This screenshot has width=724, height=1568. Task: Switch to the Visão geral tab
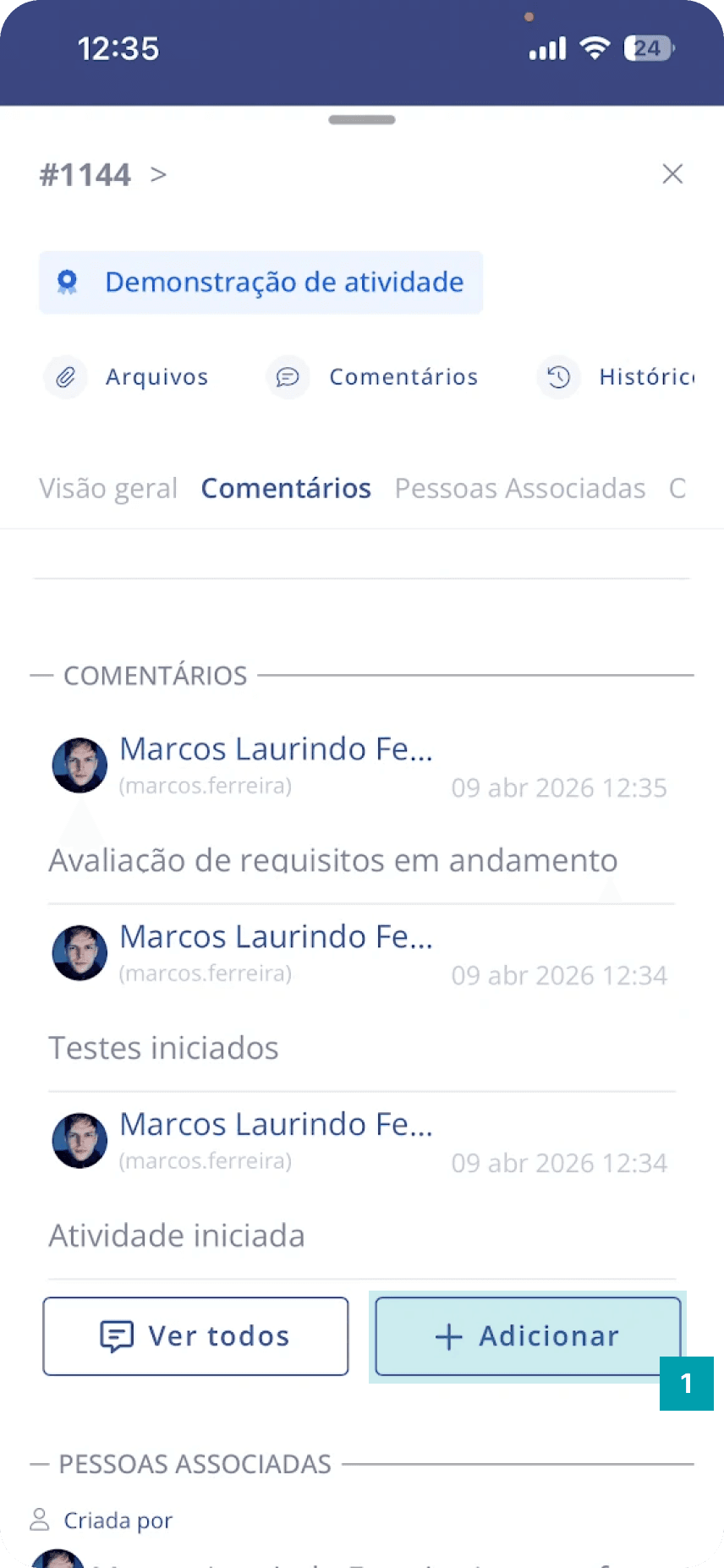[x=107, y=488]
